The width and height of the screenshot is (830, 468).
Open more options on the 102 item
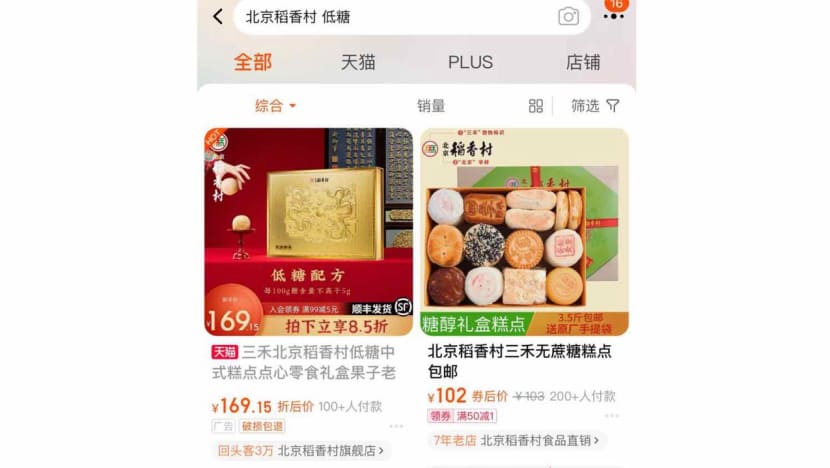click(x=611, y=415)
